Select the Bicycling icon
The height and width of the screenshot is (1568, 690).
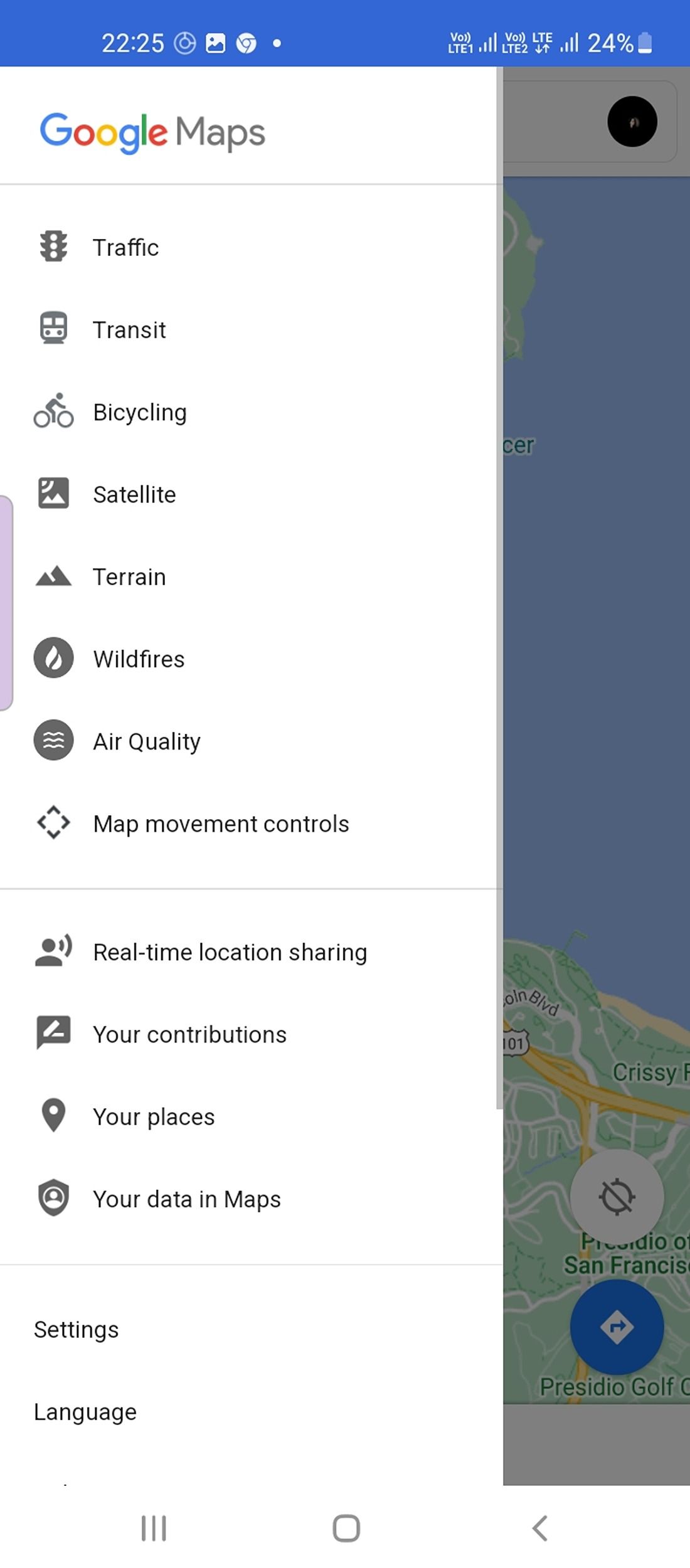pos(53,411)
